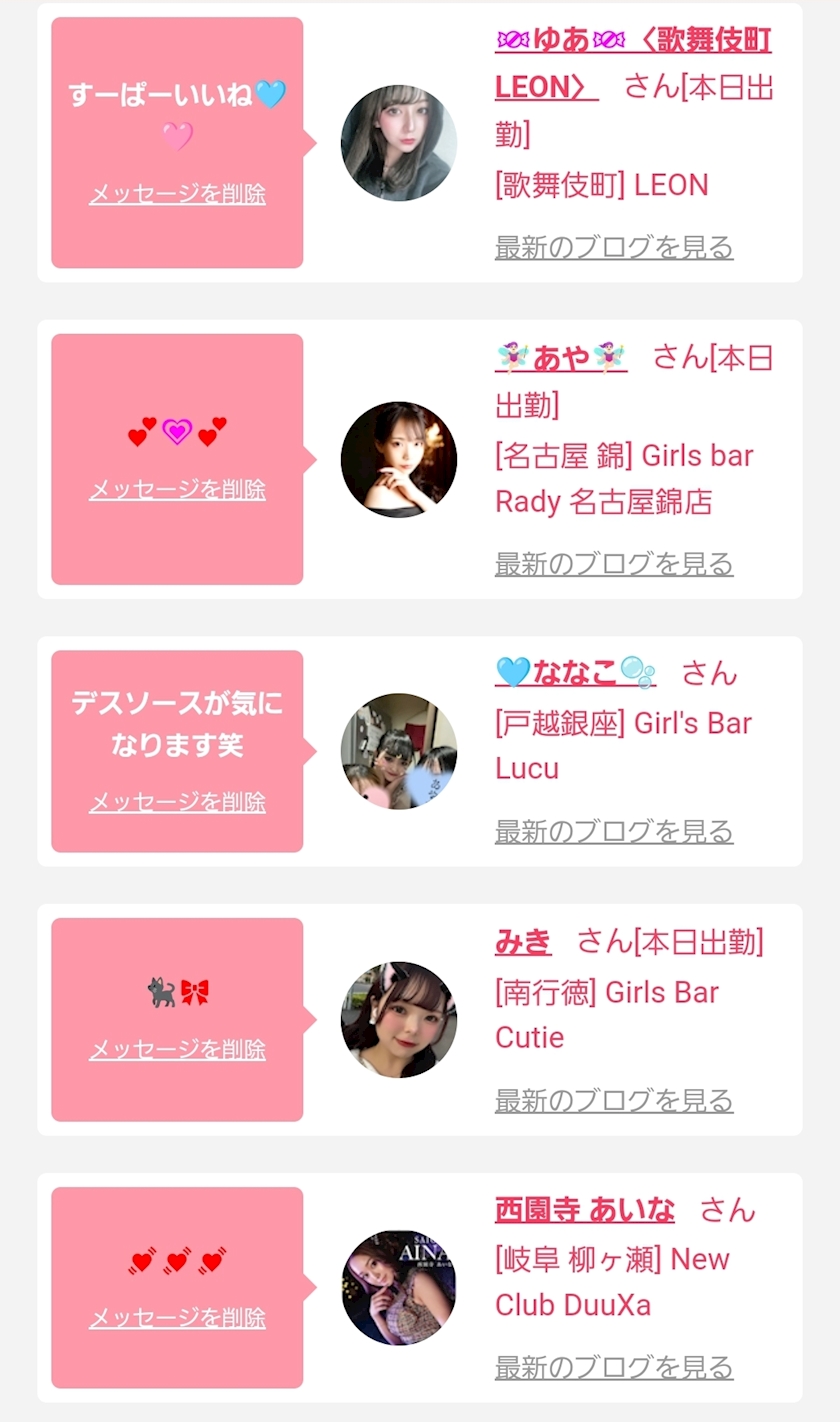
Task: View latest blog of あや at Rady
Action: click(x=614, y=564)
